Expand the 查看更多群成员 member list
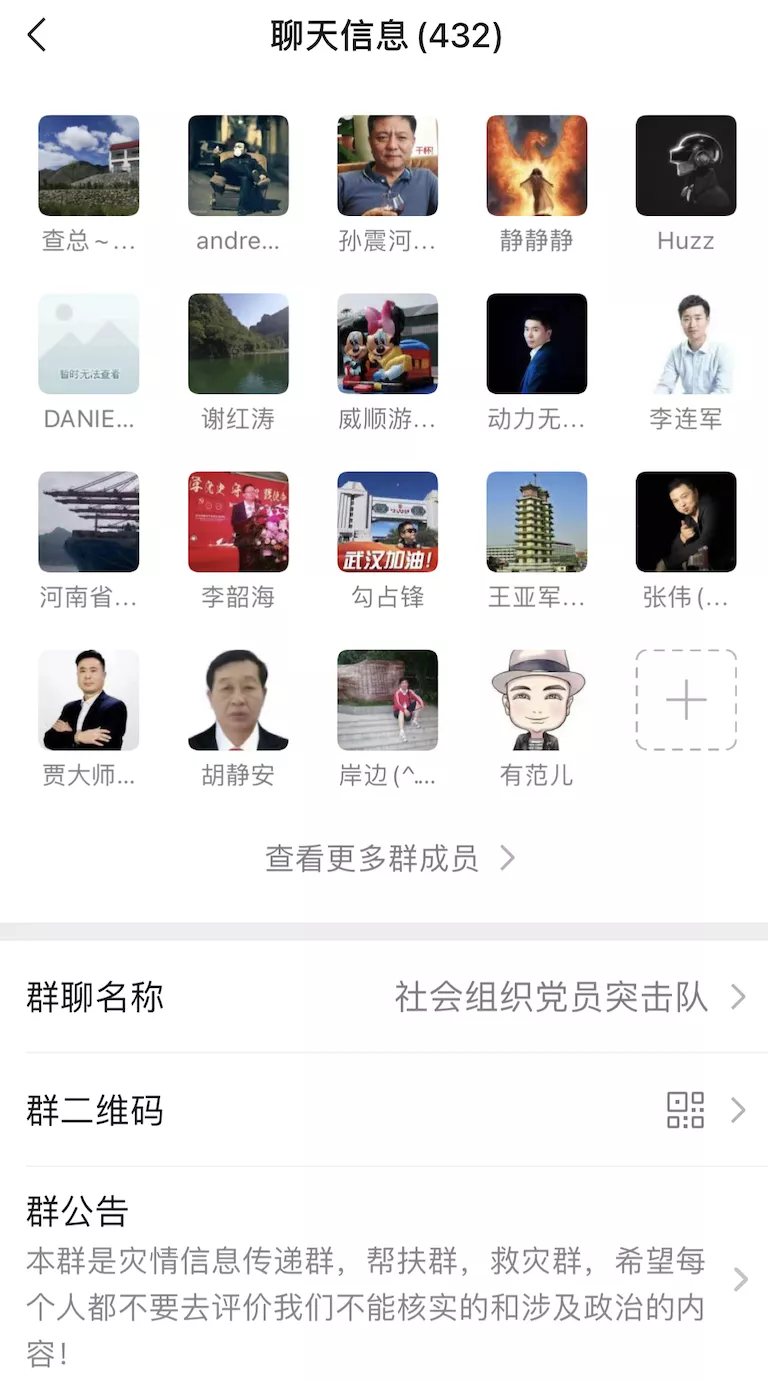 click(384, 858)
